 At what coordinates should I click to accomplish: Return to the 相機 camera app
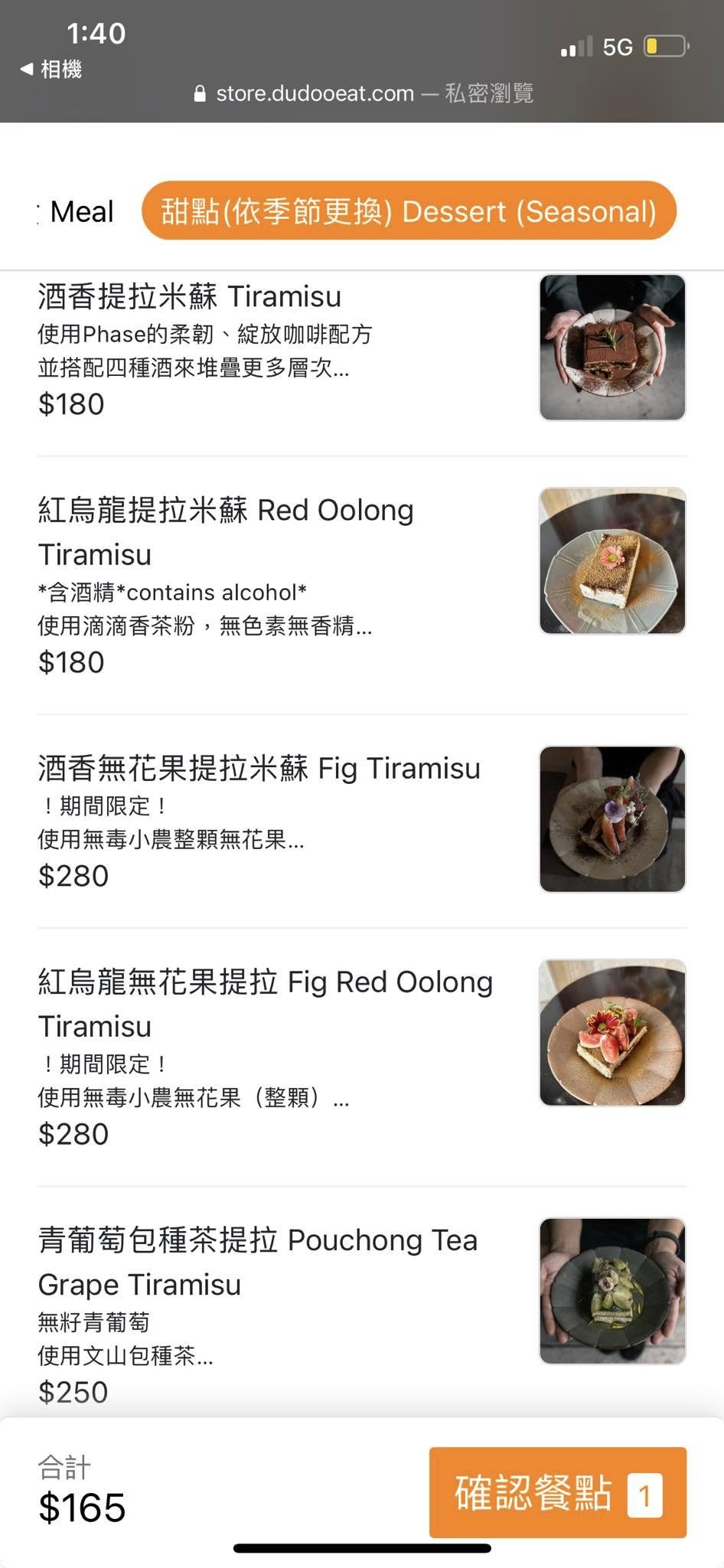51,69
